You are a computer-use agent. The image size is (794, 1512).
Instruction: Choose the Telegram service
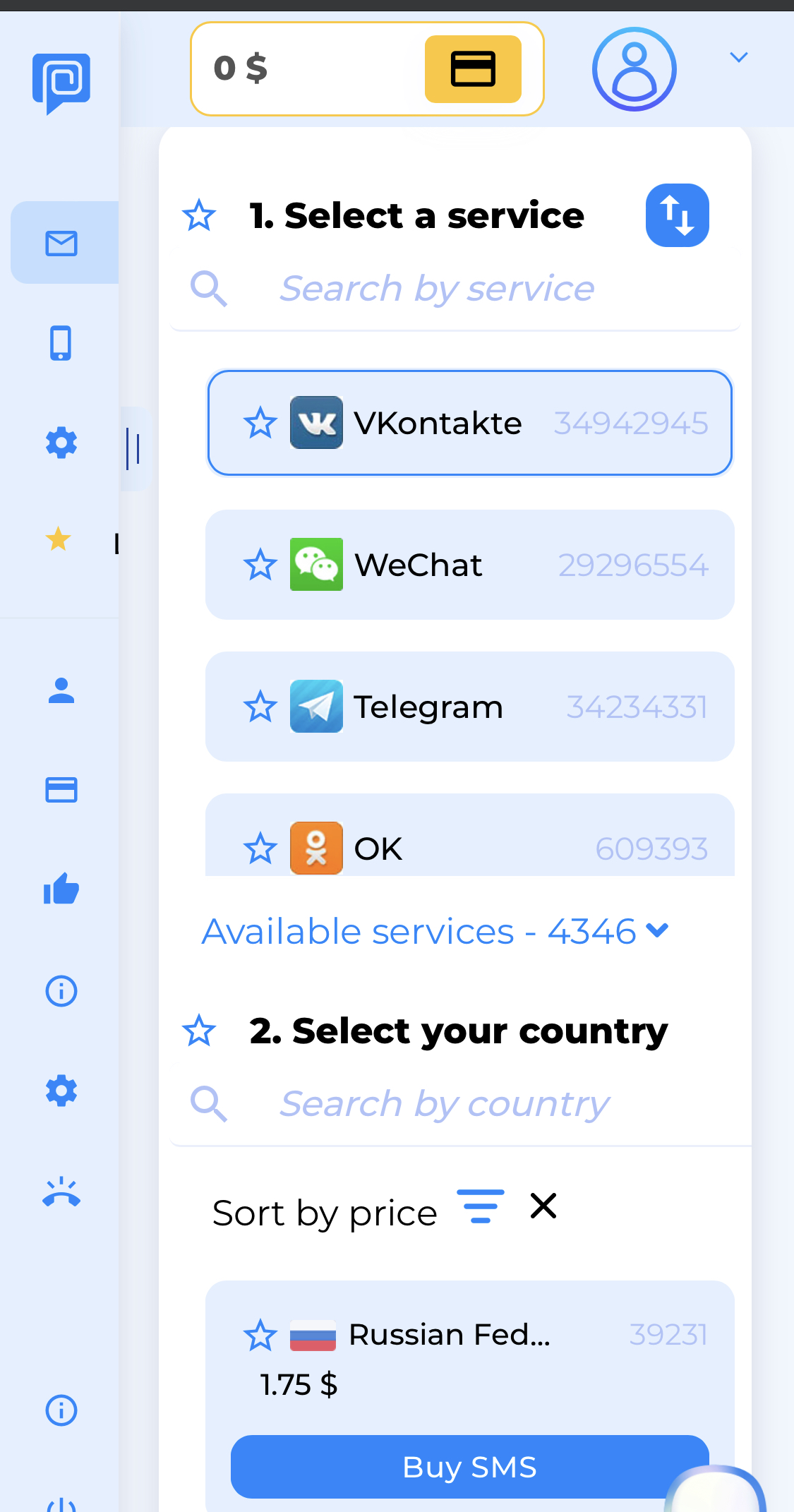[x=470, y=707]
